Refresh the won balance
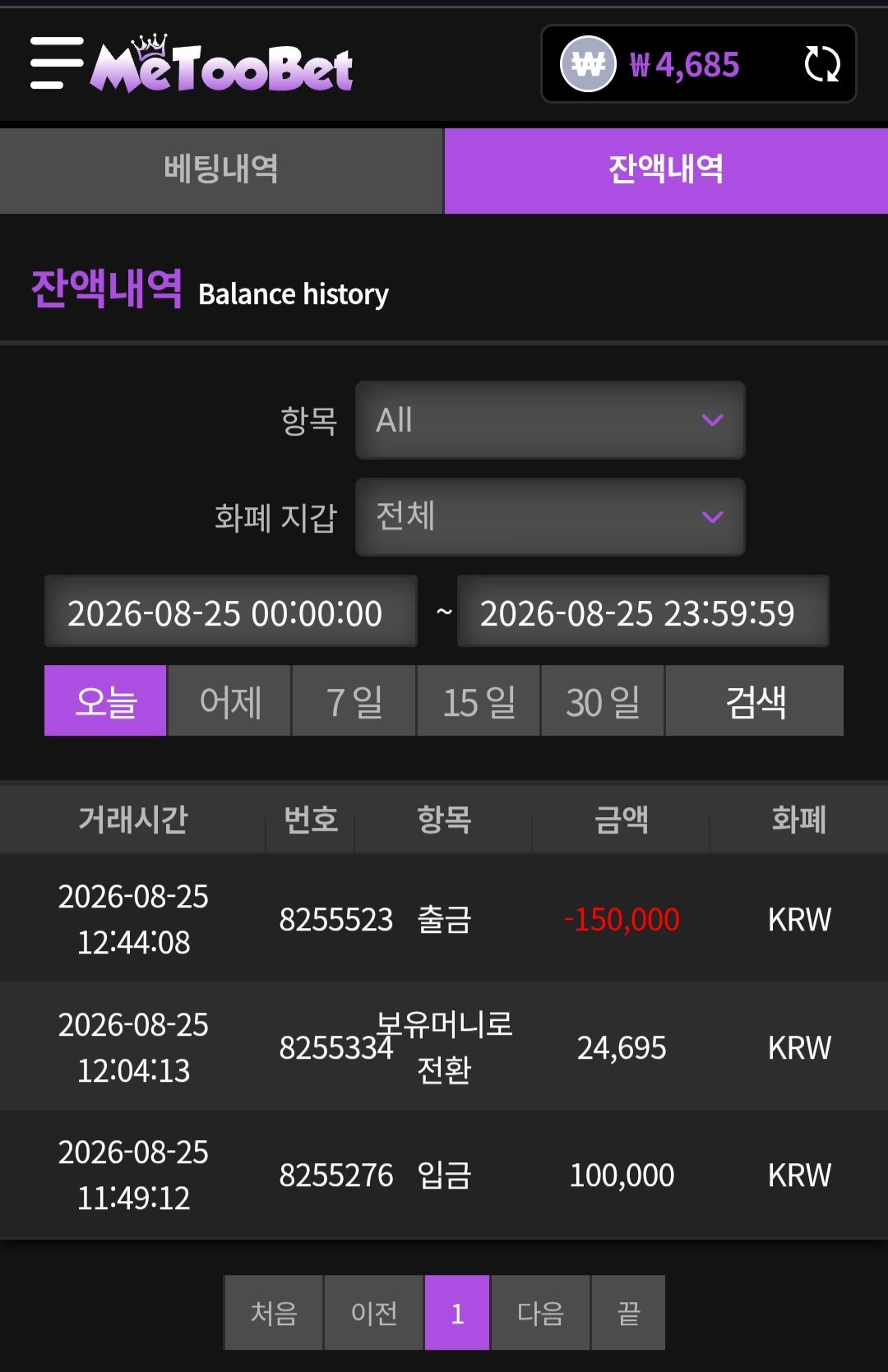The height and width of the screenshot is (1372, 888). tap(821, 64)
